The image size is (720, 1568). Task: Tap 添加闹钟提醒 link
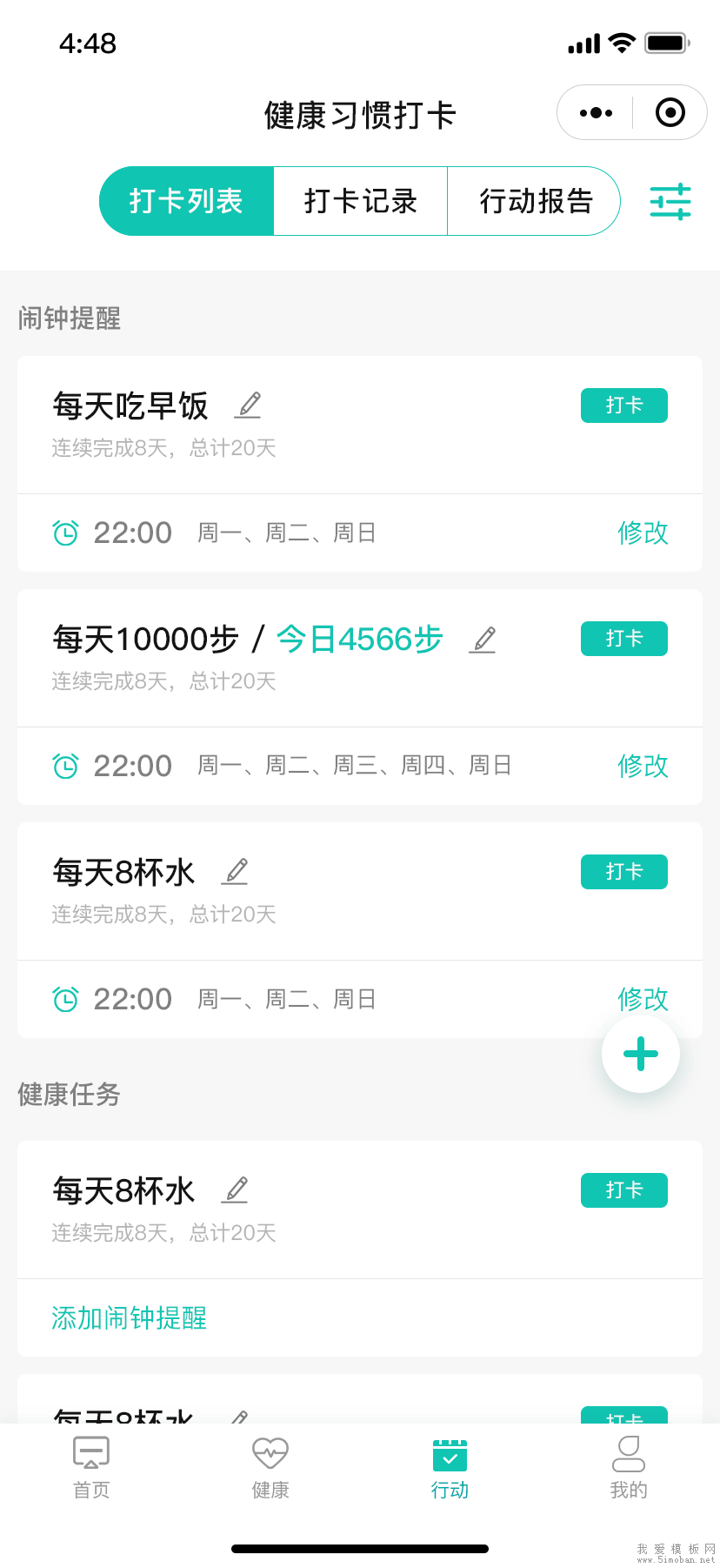pos(129,1318)
